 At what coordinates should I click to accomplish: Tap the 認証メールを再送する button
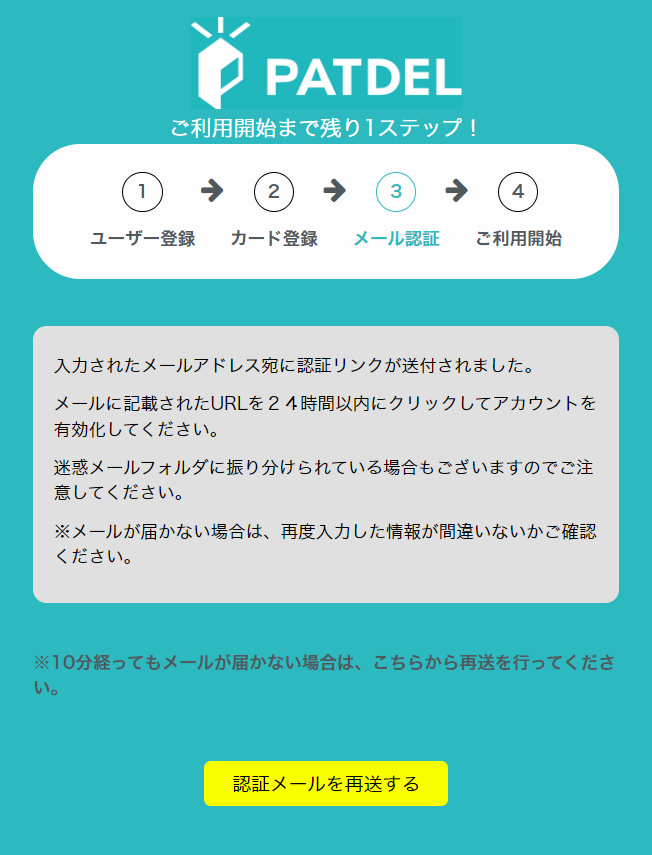point(326,783)
